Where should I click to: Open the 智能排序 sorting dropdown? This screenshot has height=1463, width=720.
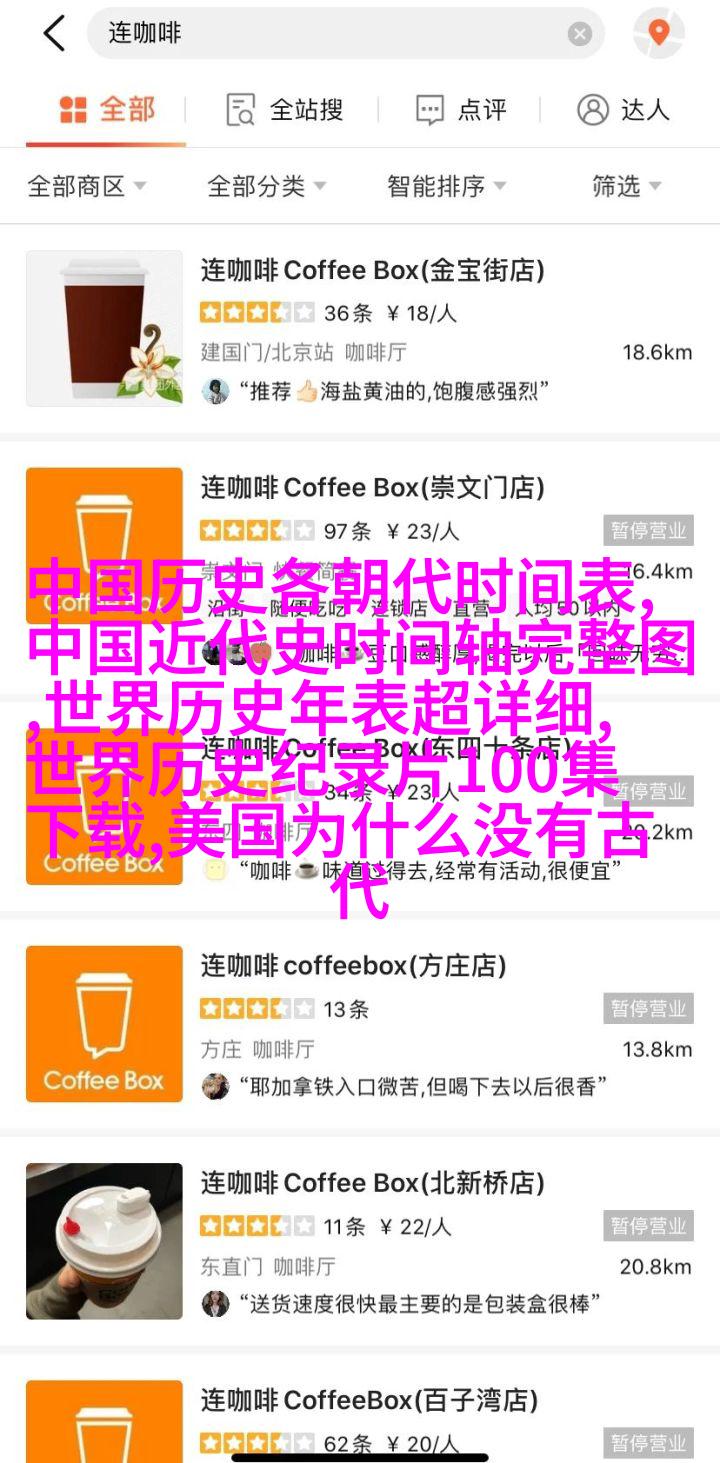(x=446, y=186)
